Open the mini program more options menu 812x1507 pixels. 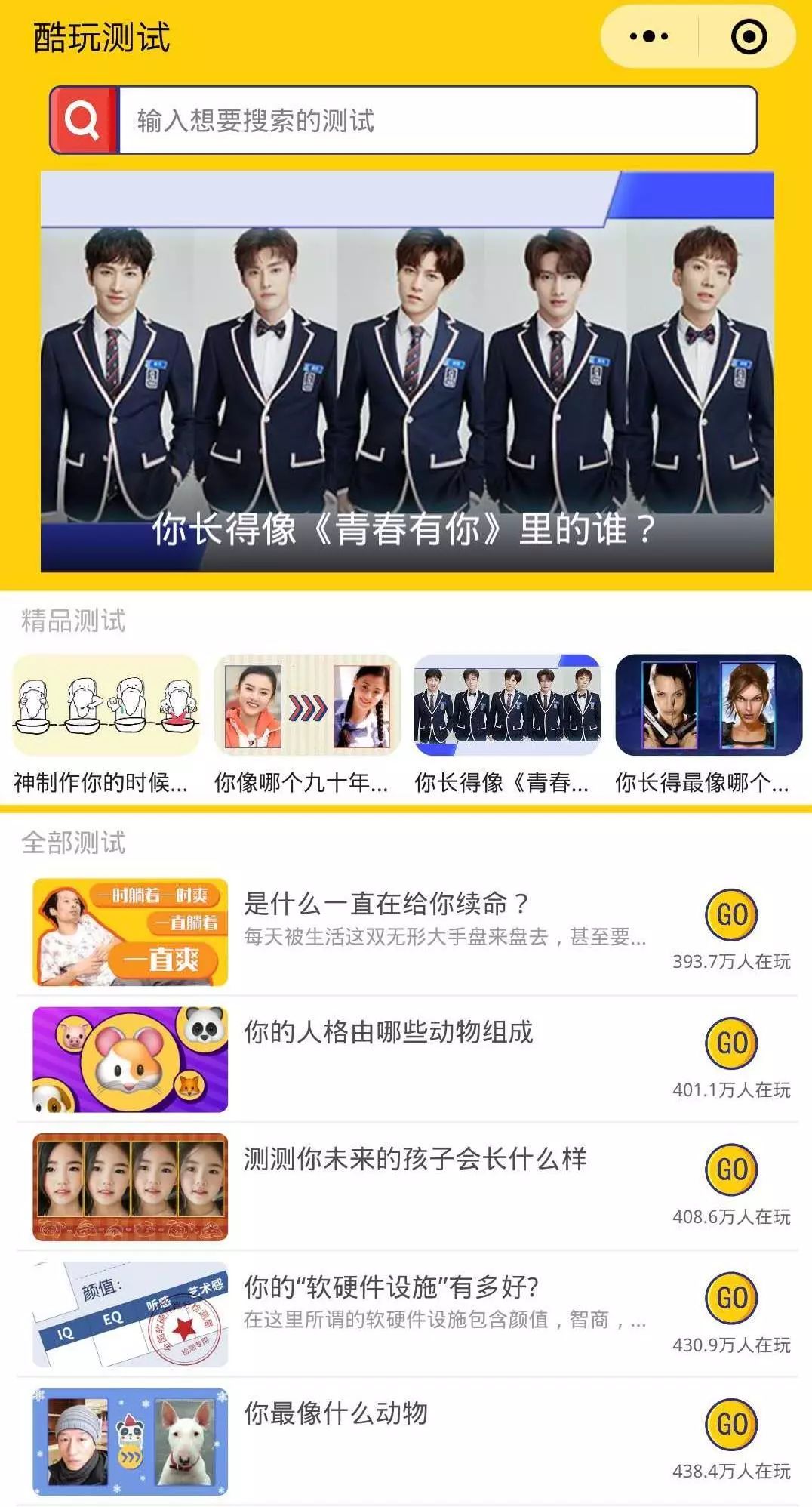tap(648, 36)
